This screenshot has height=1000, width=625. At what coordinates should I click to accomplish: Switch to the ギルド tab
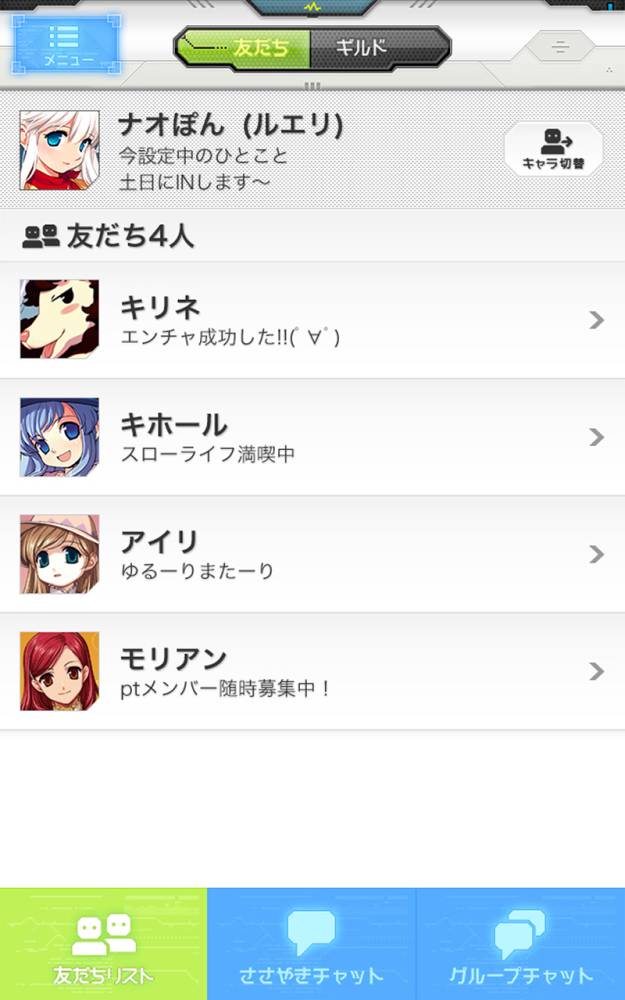tap(377, 47)
